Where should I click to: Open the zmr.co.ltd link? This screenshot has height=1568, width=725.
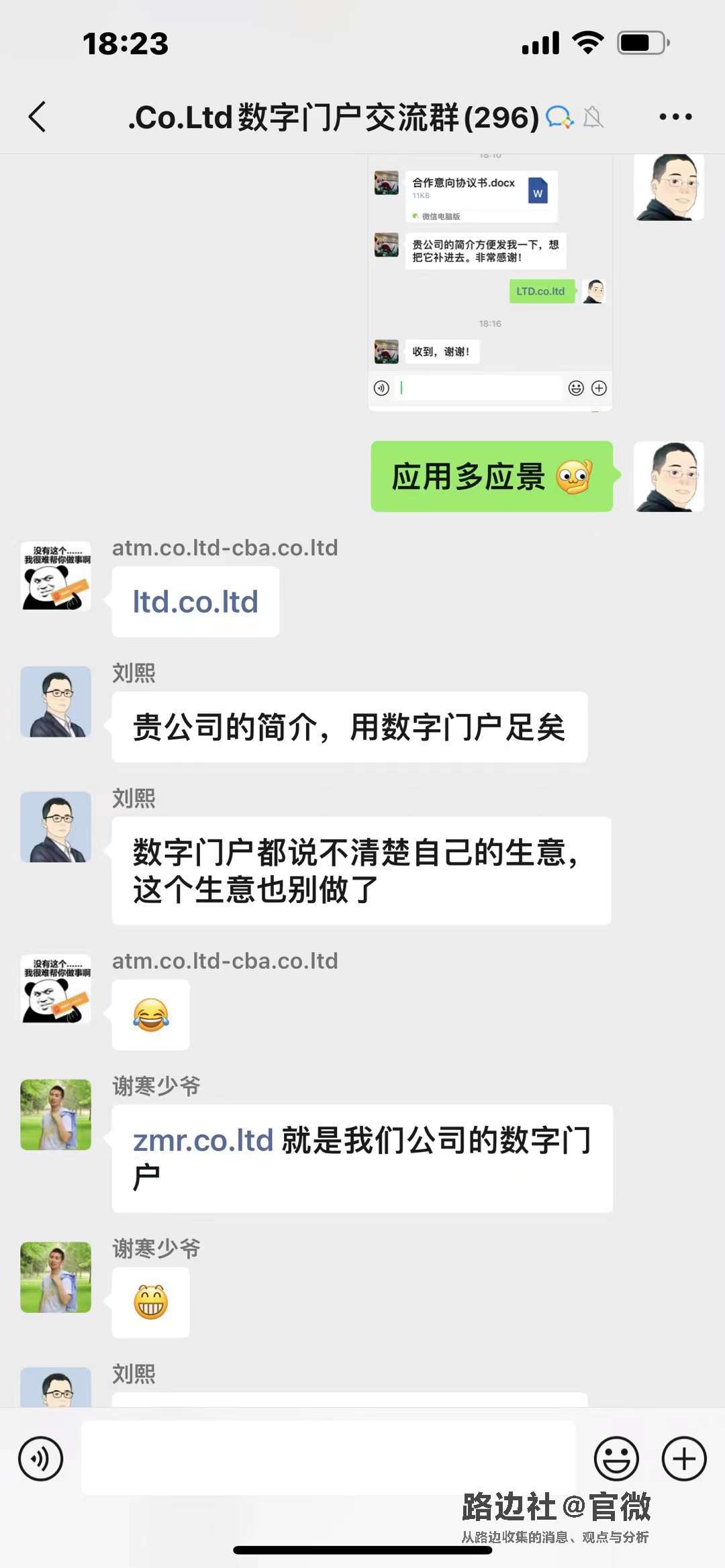(x=203, y=1141)
